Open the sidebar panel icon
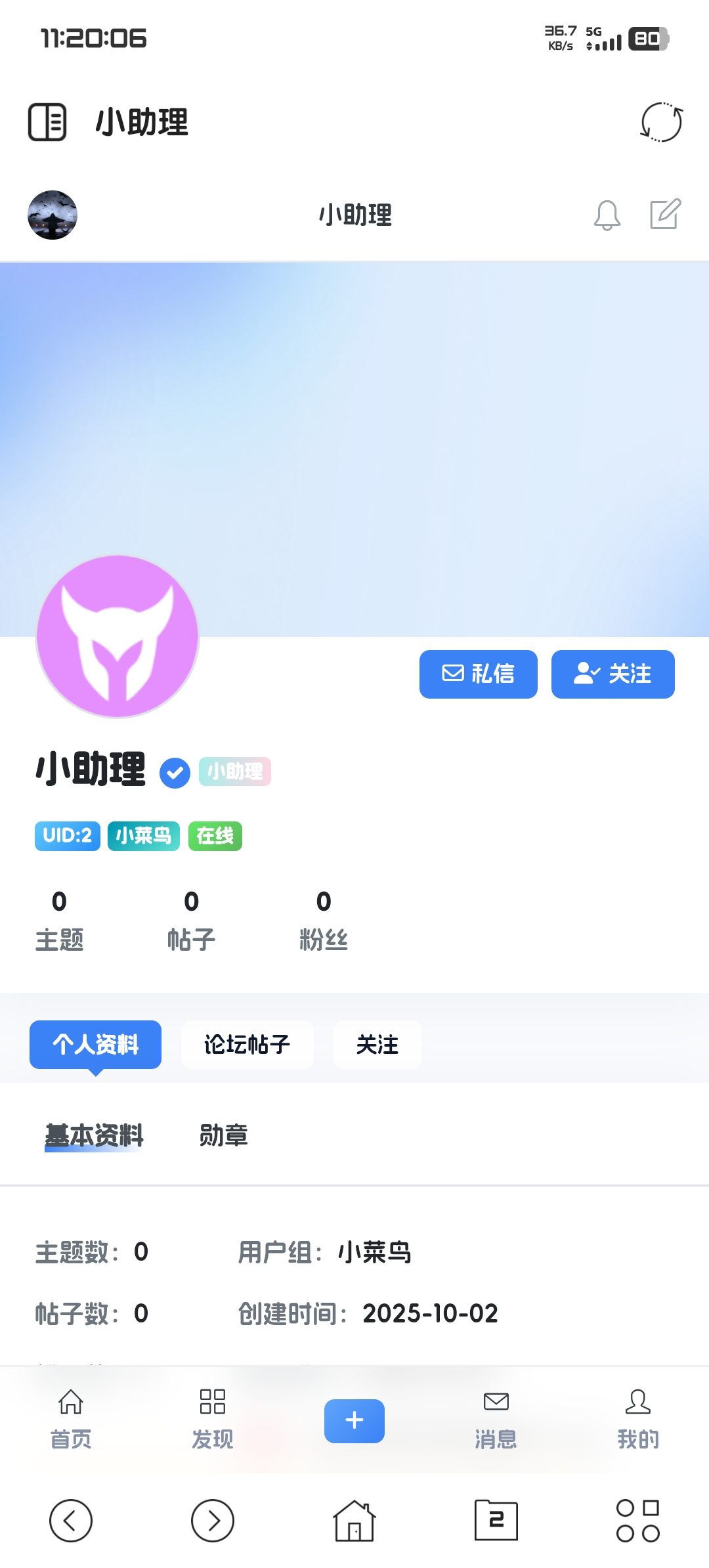 coord(47,122)
